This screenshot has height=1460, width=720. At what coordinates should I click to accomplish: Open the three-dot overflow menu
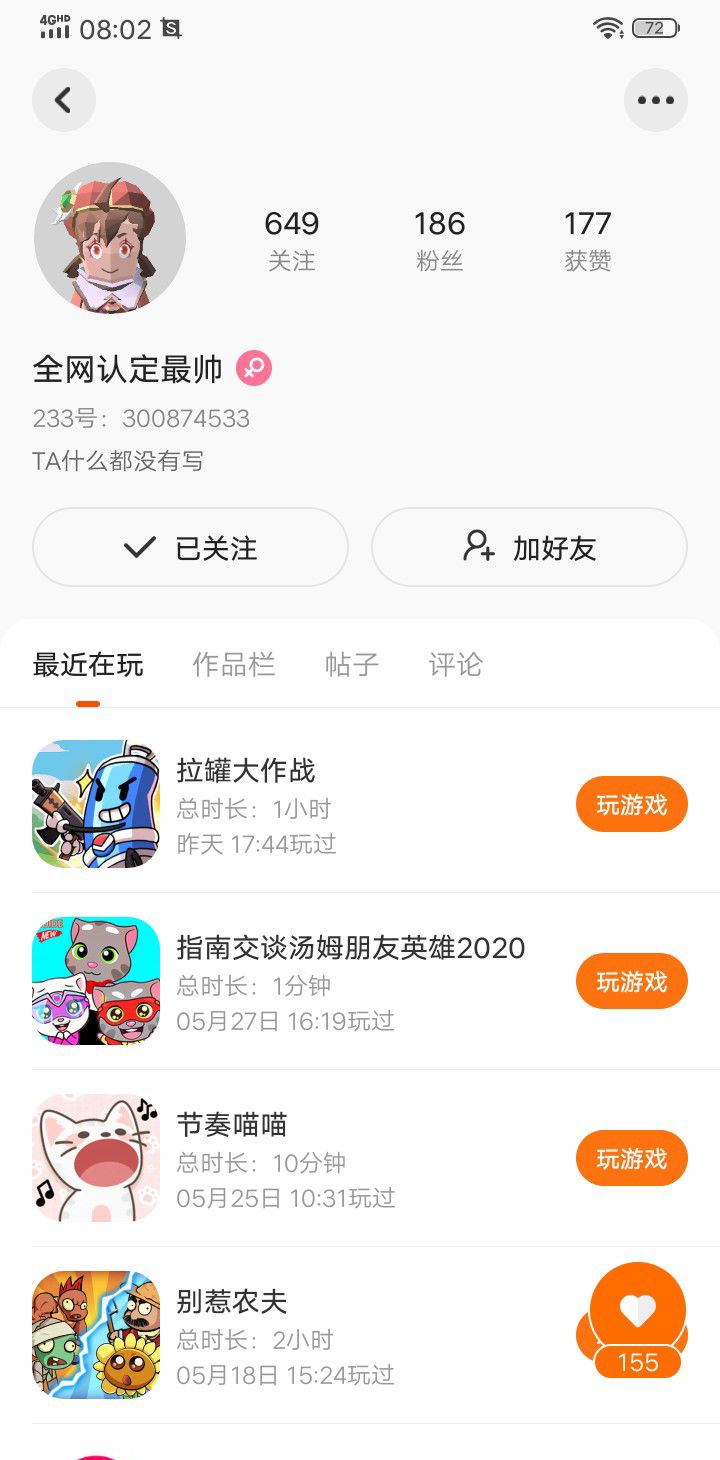(x=656, y=100)
